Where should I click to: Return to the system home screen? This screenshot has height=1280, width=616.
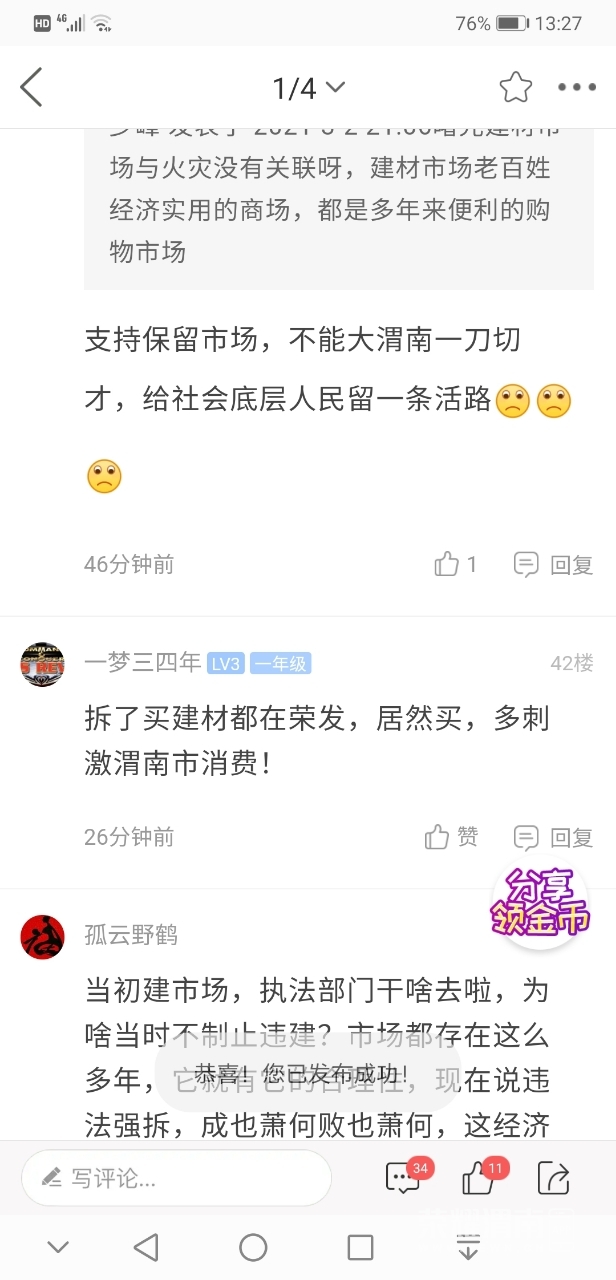pyautogui.click(x=253, y=1247)
